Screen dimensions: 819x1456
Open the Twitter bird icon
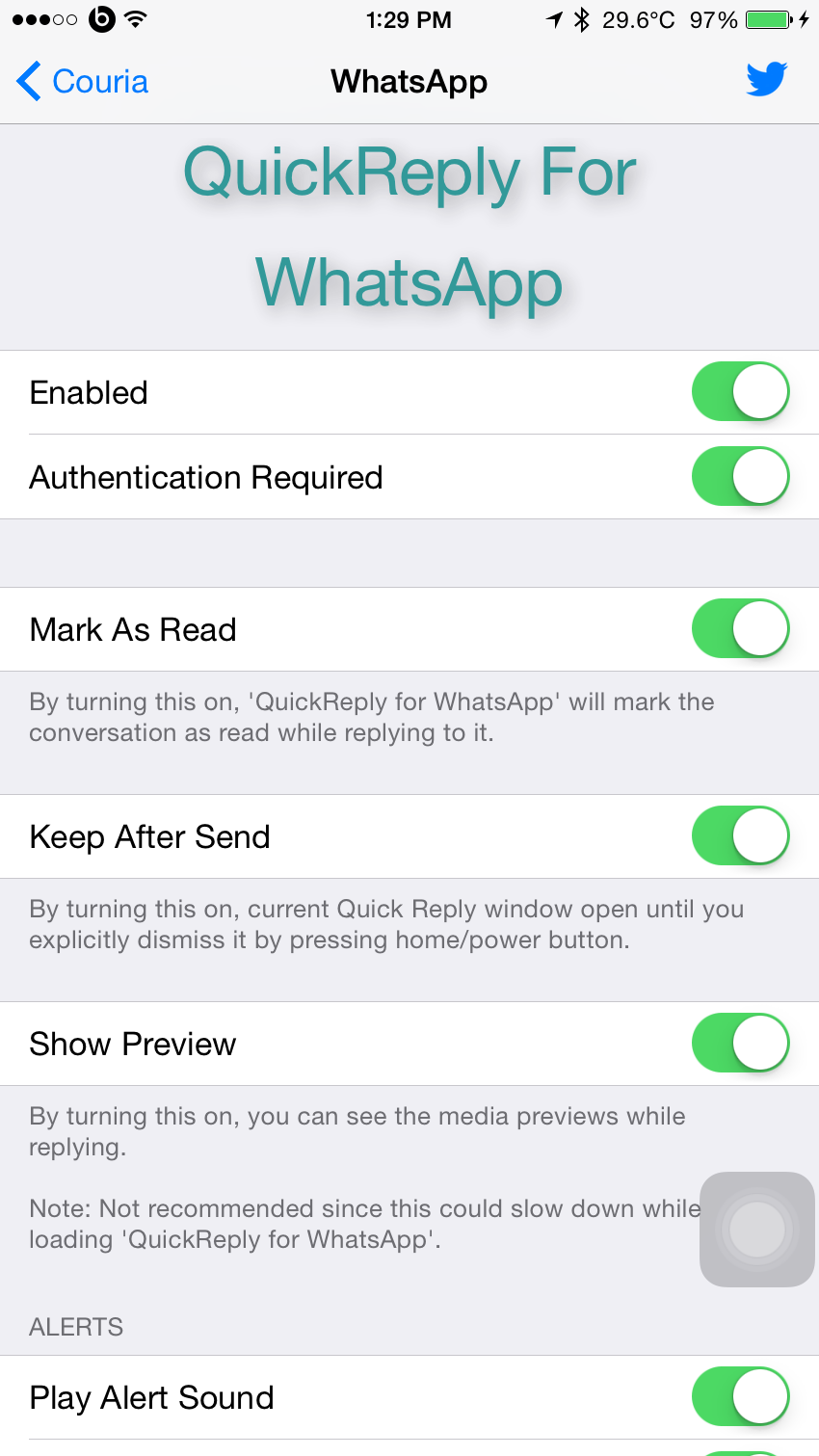coord(766,80)
